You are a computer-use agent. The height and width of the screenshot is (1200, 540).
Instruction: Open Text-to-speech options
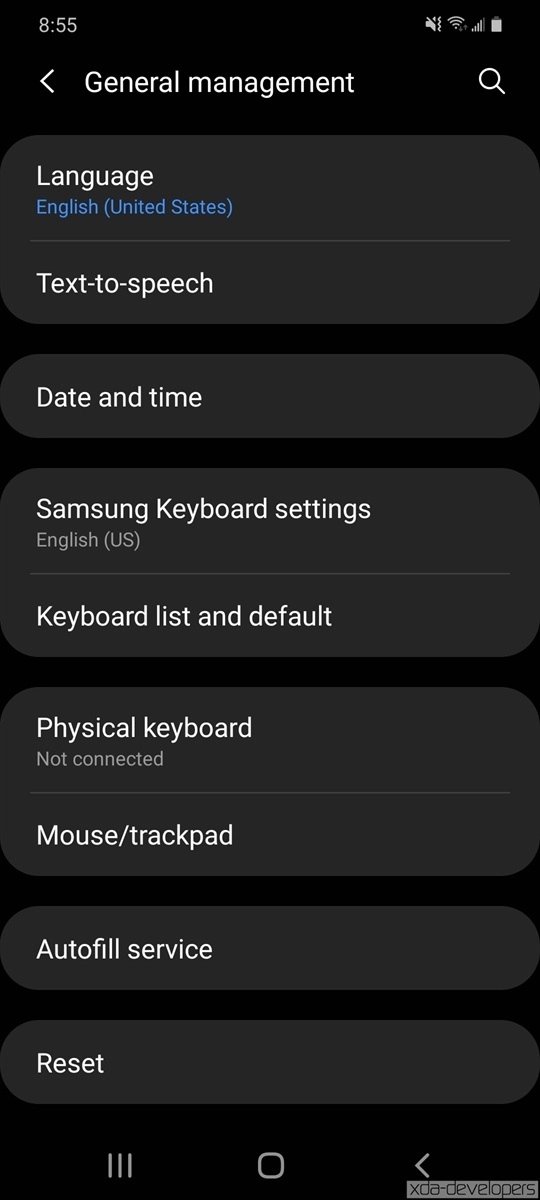tap(270, 283)
